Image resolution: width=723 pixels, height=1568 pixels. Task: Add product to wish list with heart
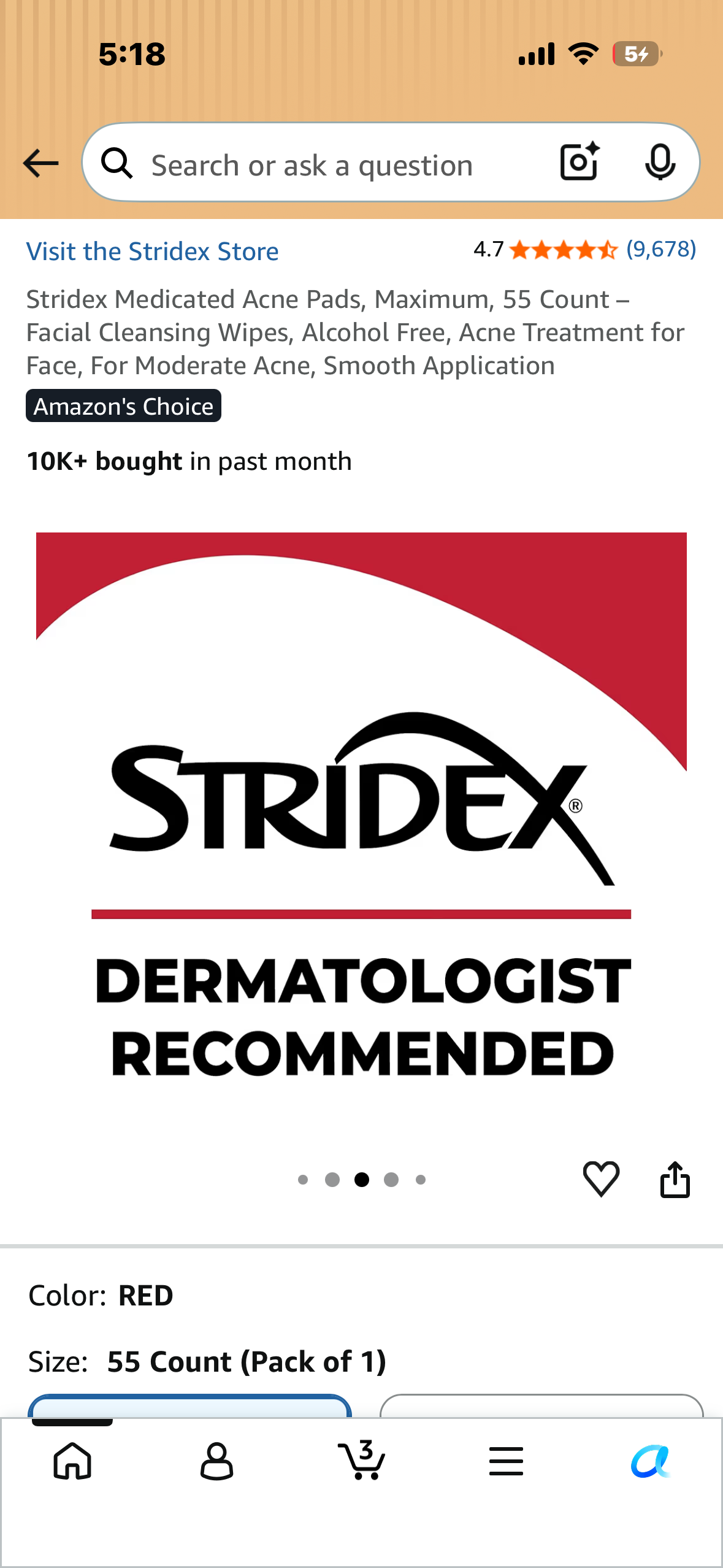(x=601, y=1178)
